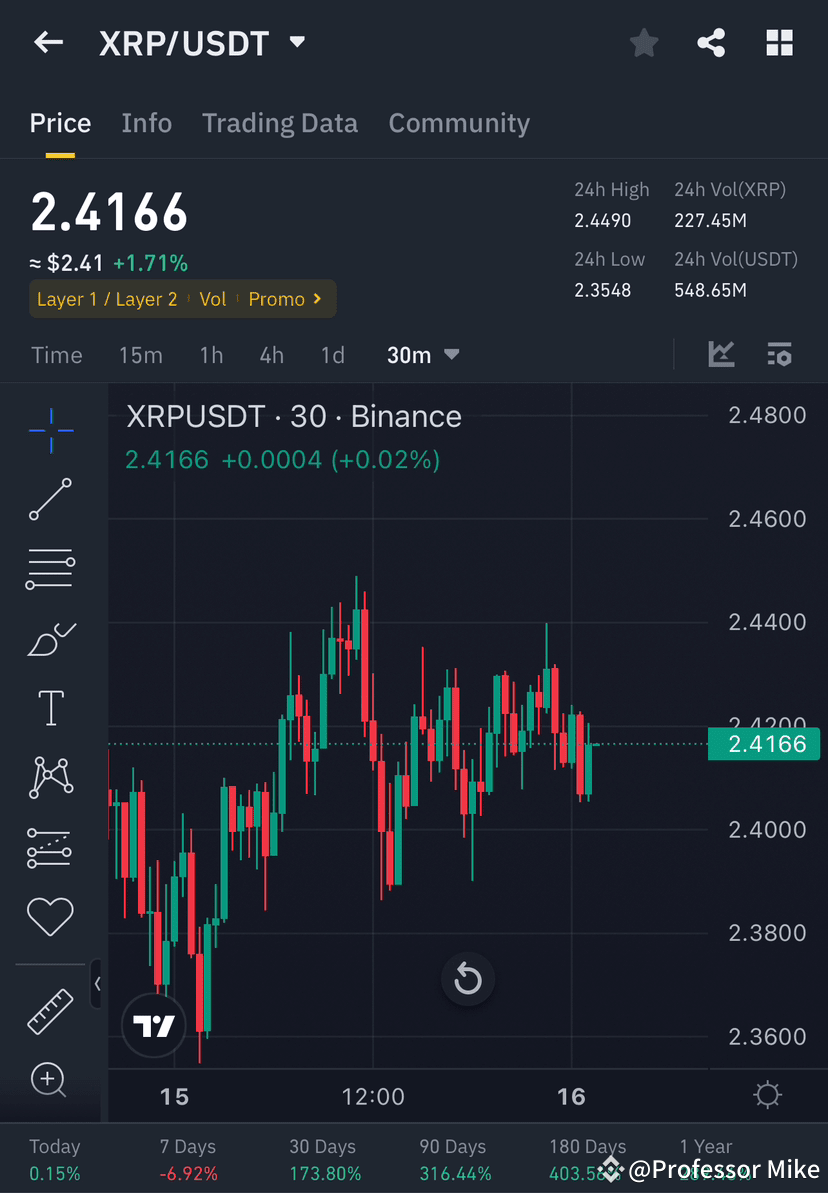Select the brush drawing tool

(50, 639)
